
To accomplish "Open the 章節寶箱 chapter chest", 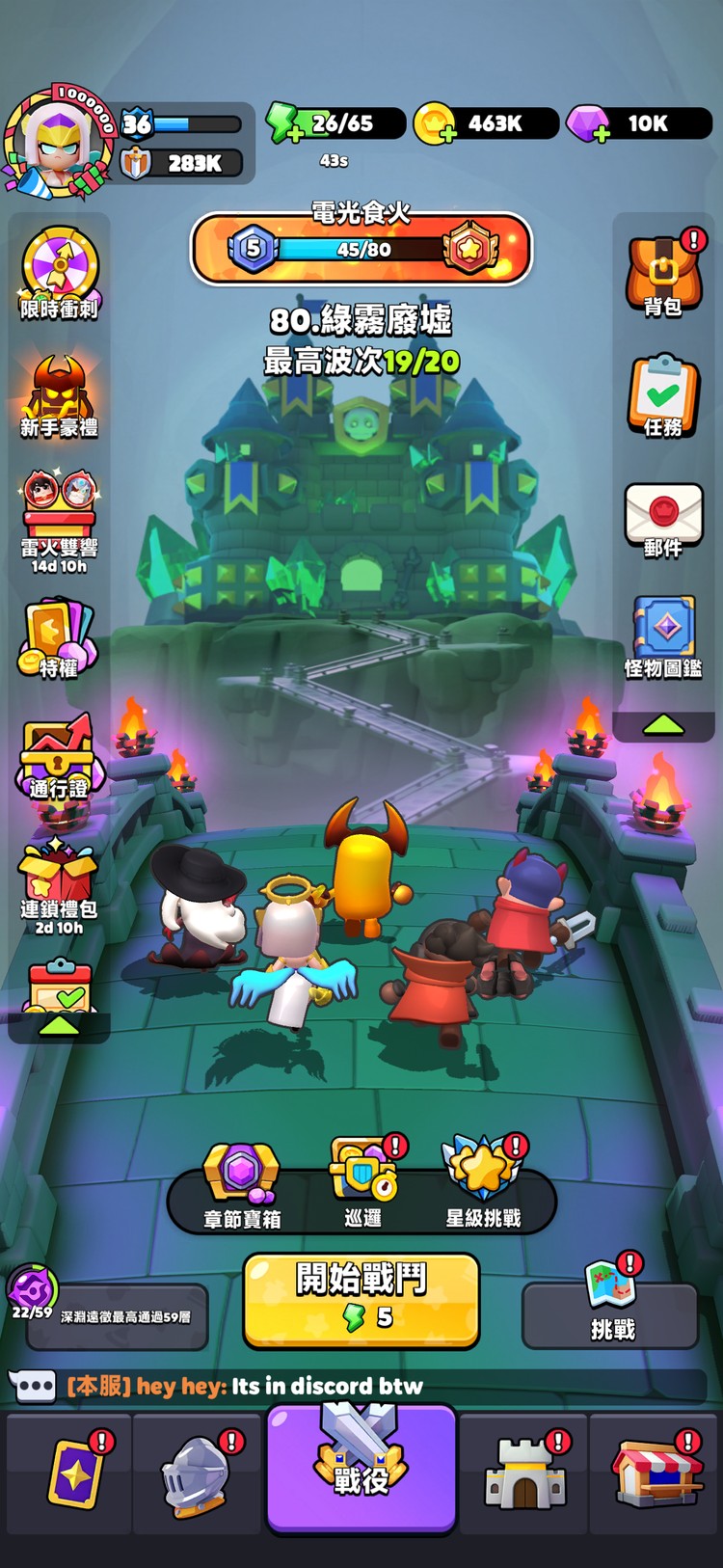I will tap(241, 1184).
